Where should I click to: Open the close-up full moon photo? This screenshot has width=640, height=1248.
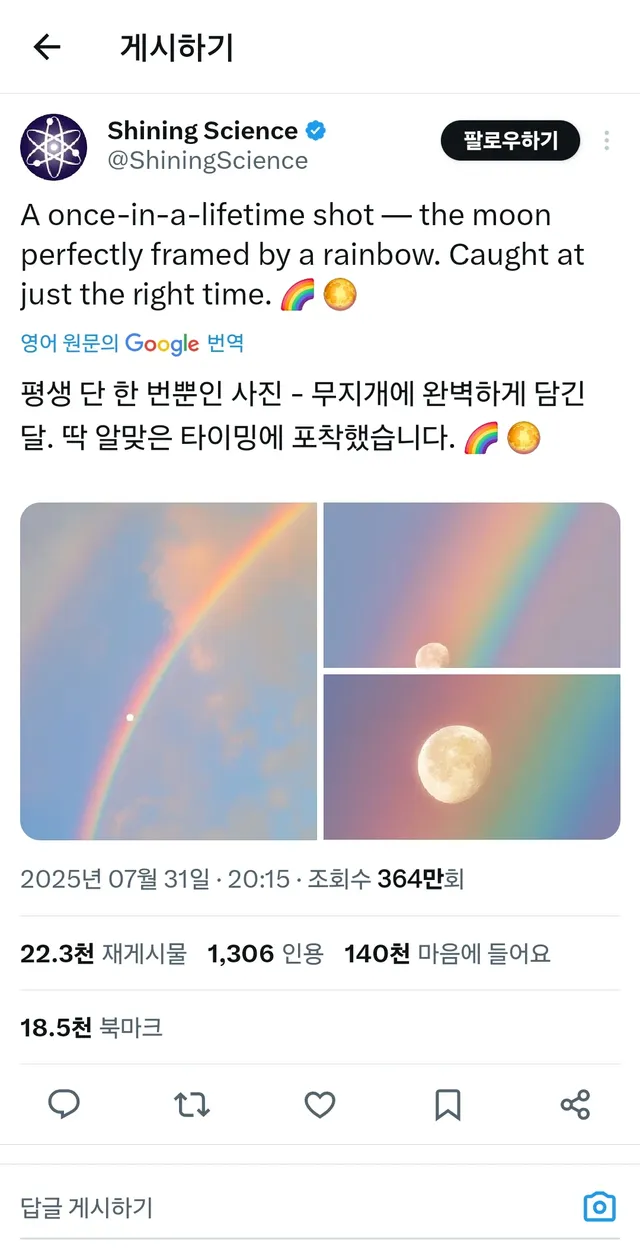click(x=471, y=756)
